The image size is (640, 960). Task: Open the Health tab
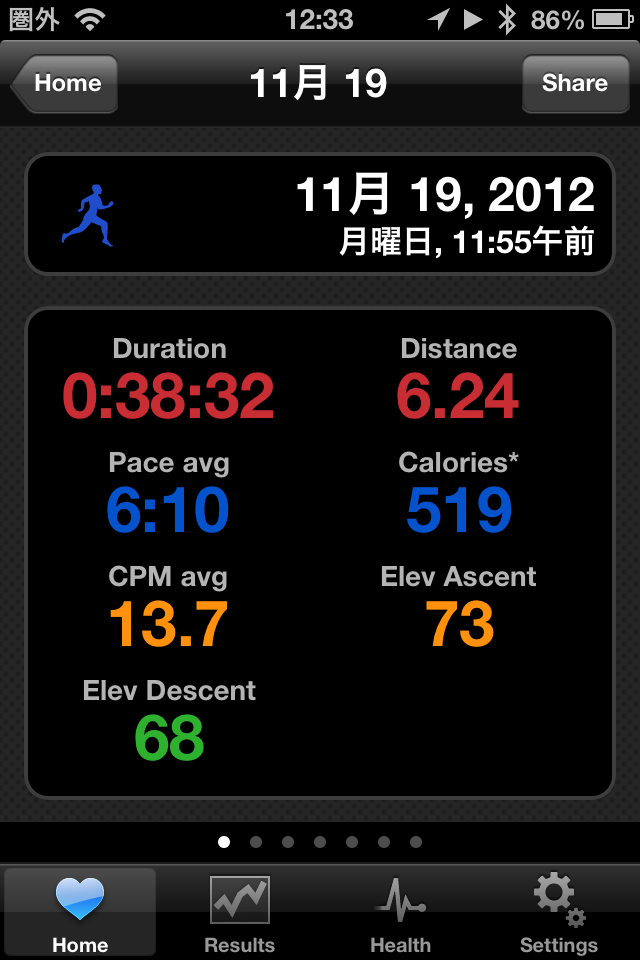pos(400,914)
